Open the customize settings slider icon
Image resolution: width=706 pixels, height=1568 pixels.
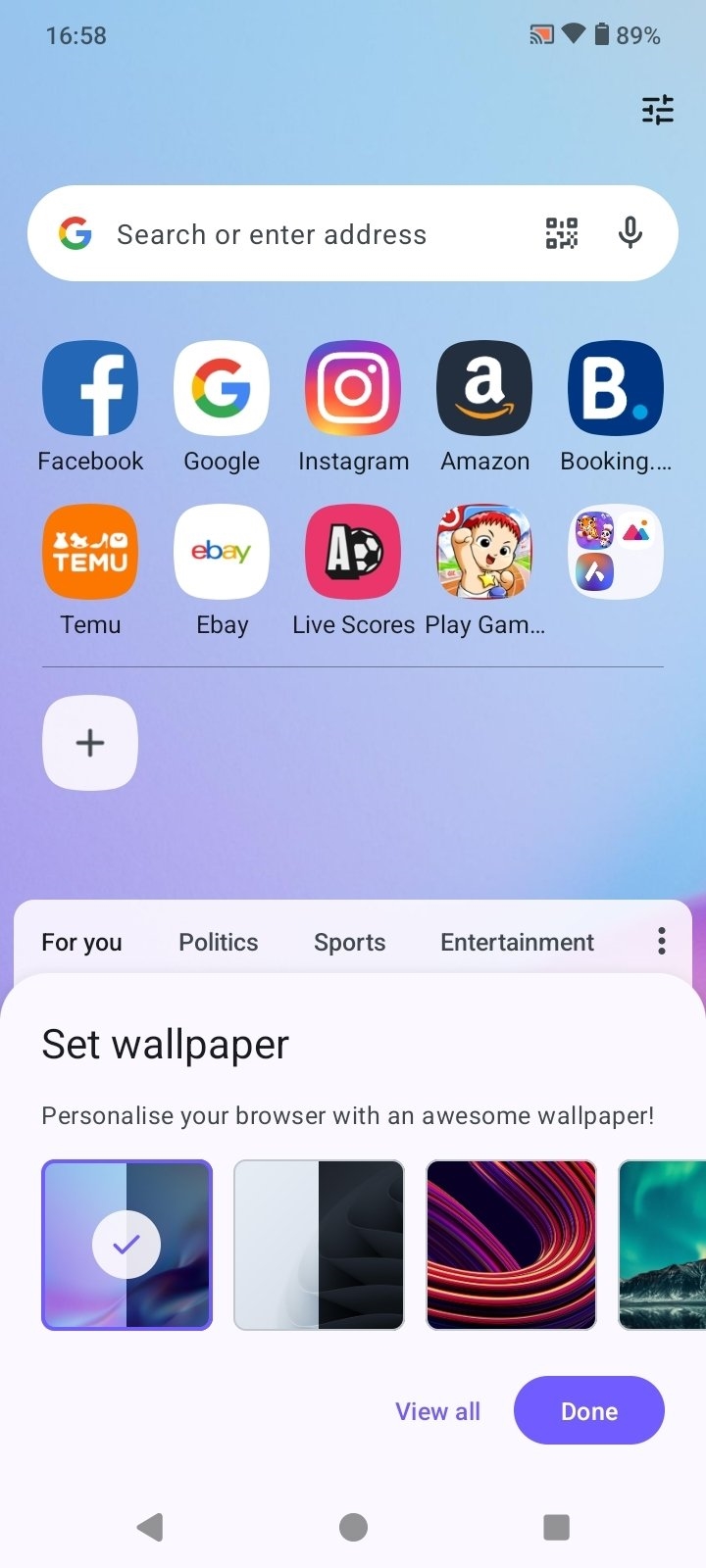(657, 110)
